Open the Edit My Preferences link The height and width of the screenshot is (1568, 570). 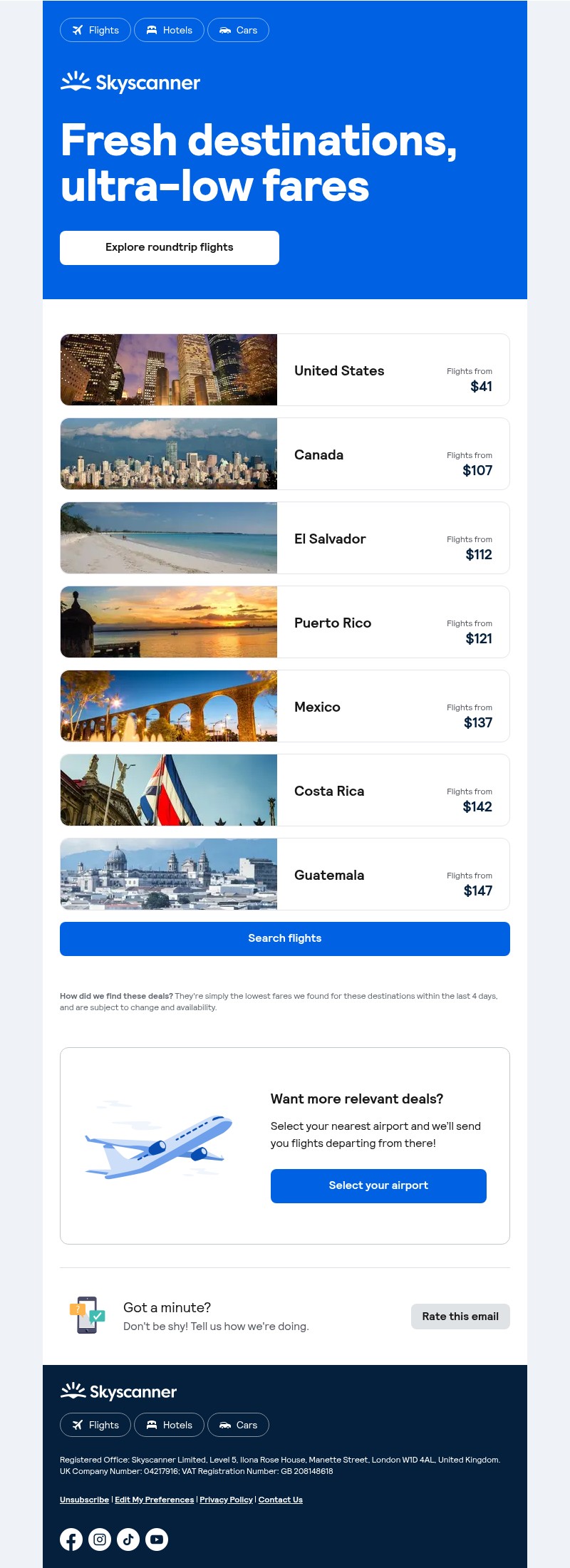tap(154, 1500)
